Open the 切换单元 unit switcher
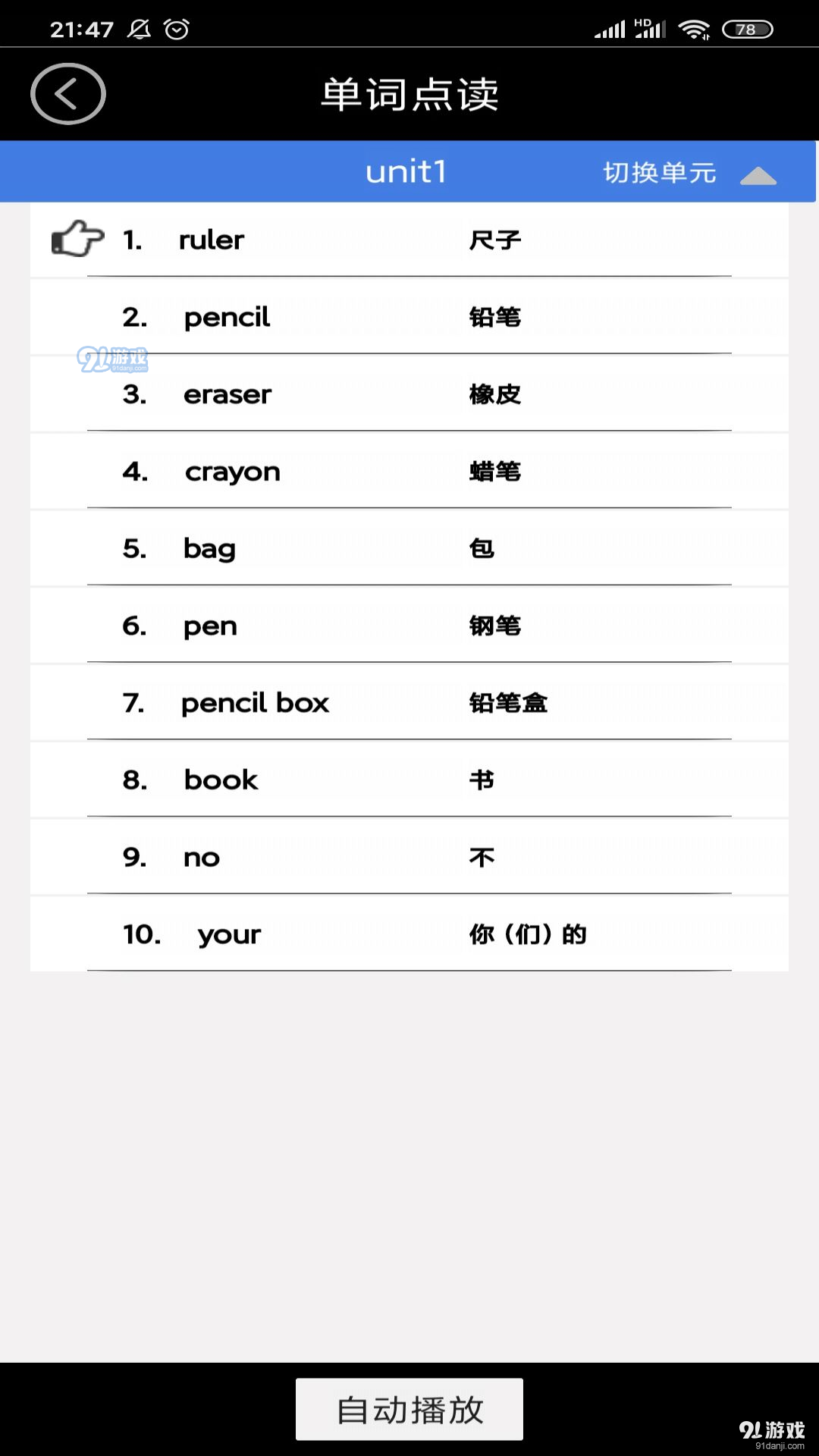Image resolution: width=819 pixels, height=1456 pixels. click(658, 172)
